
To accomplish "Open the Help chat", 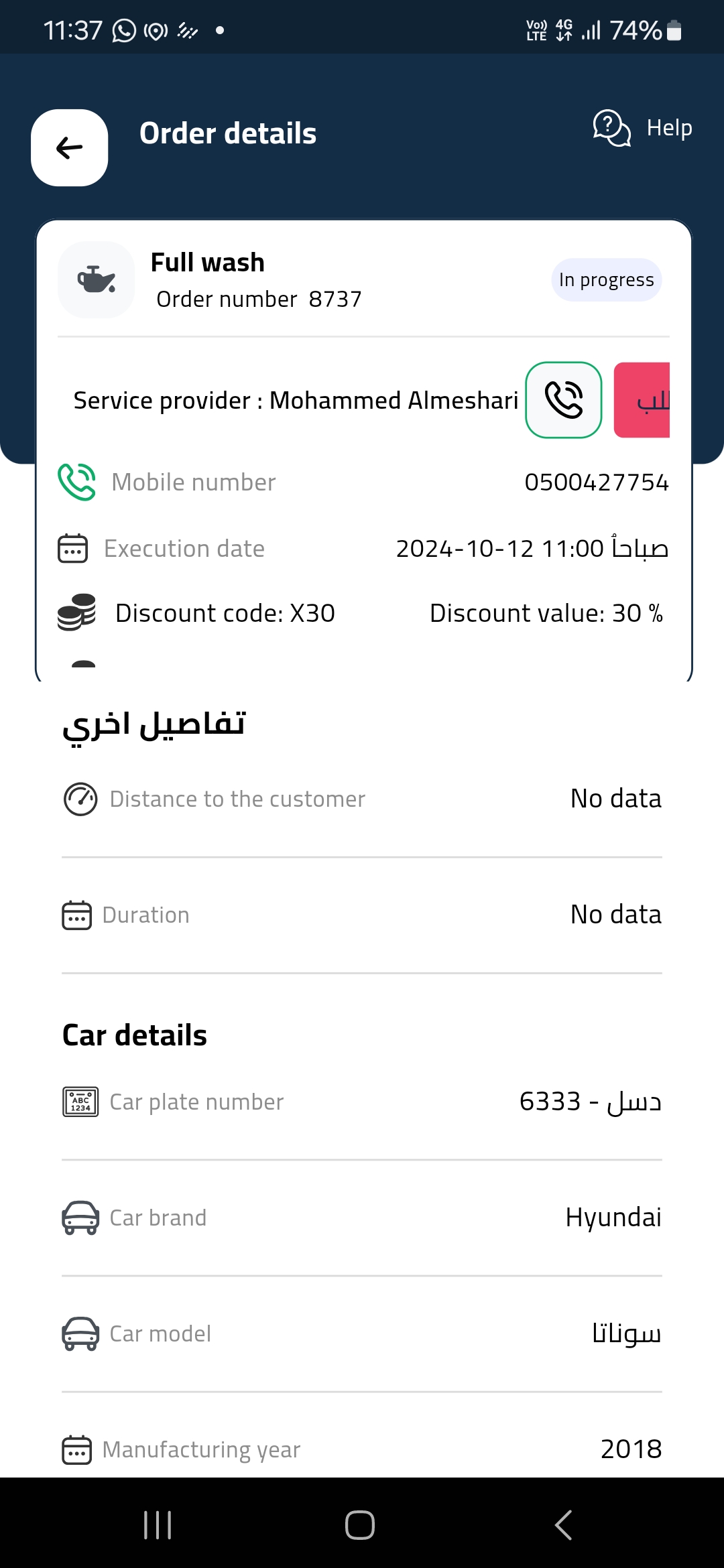I will tap(642, 128).
